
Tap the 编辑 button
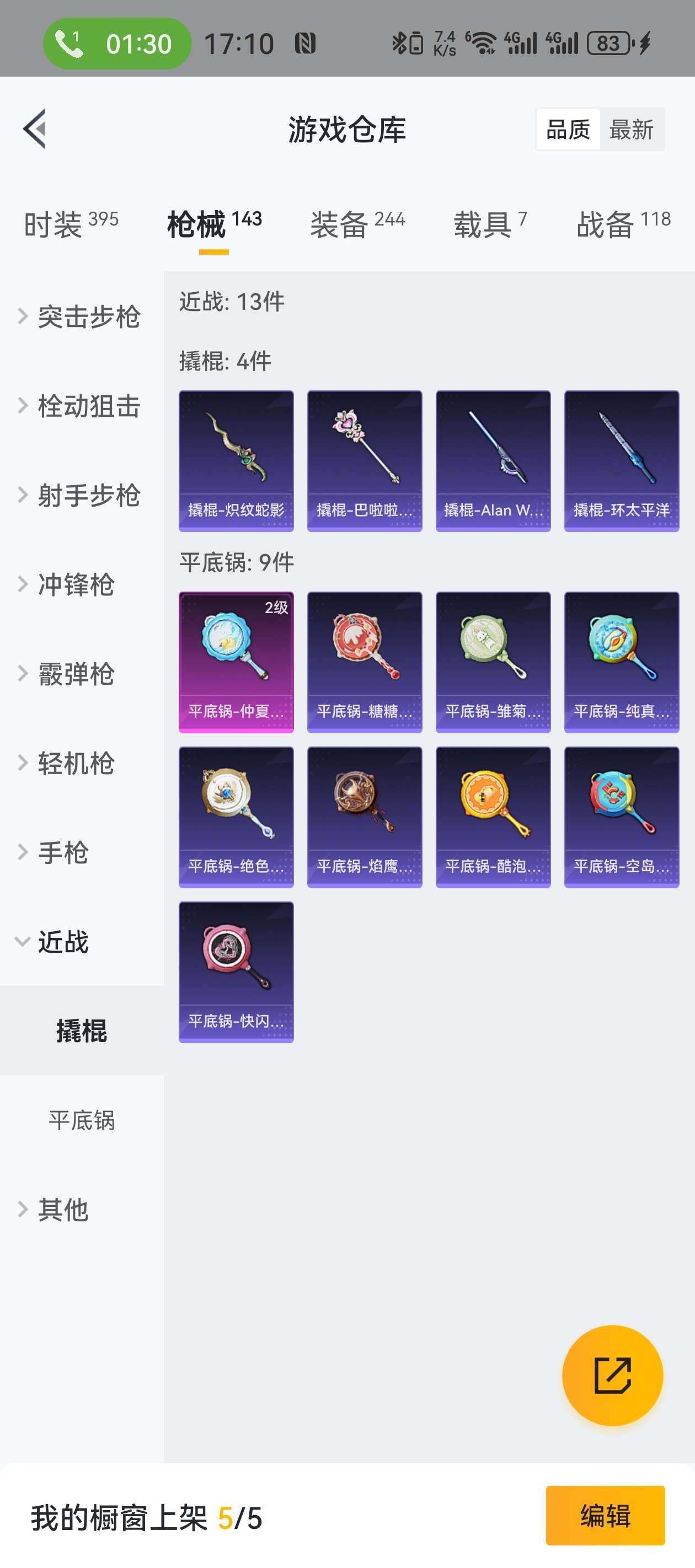(x=605, y=1515)
